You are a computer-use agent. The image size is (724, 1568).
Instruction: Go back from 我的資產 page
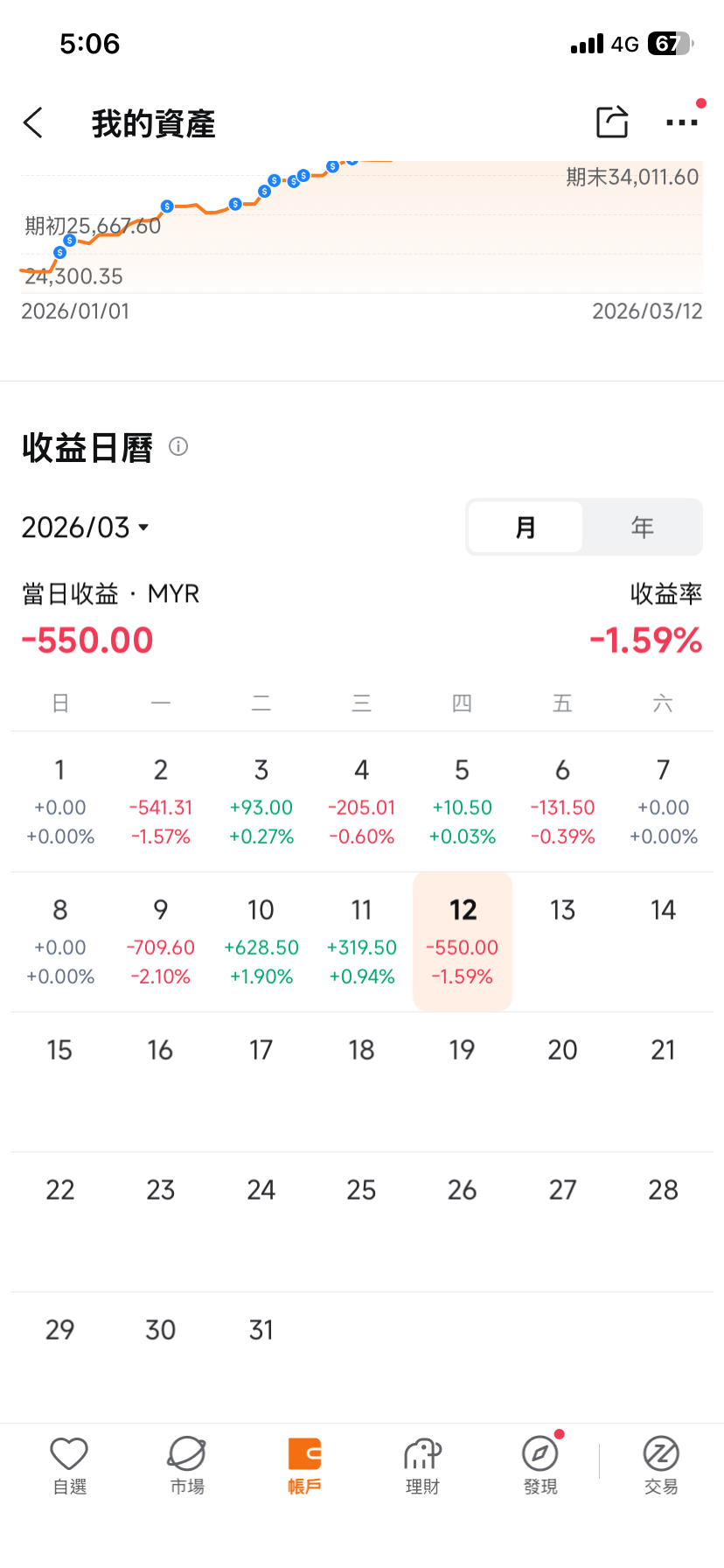[x=33, y=123]
